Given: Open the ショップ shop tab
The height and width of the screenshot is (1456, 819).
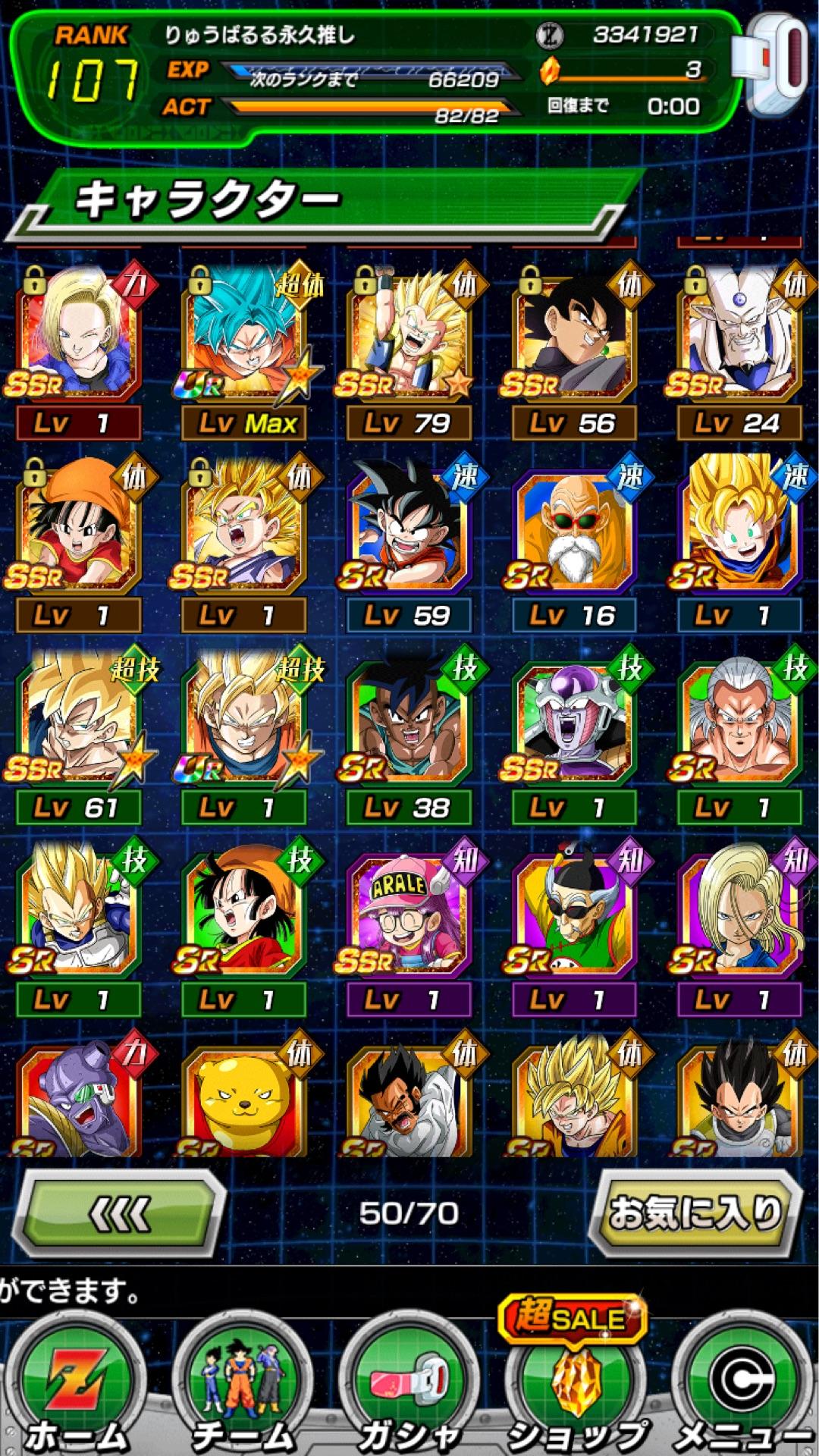Looking at the screenshot, I should point(576,1387).
